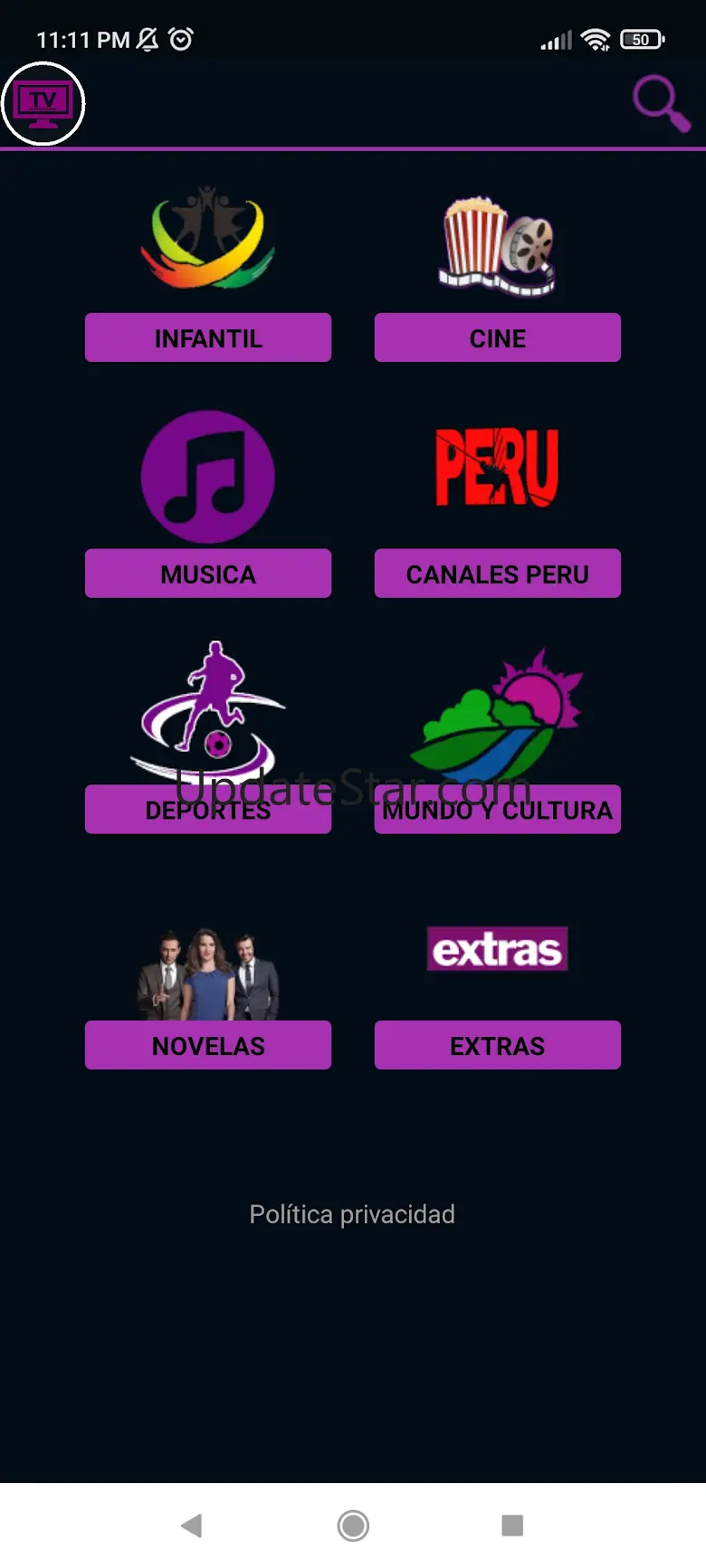Browse the CINE category
The height and width of the screenshot is (1568, 706).
click(x=498, y=337)
